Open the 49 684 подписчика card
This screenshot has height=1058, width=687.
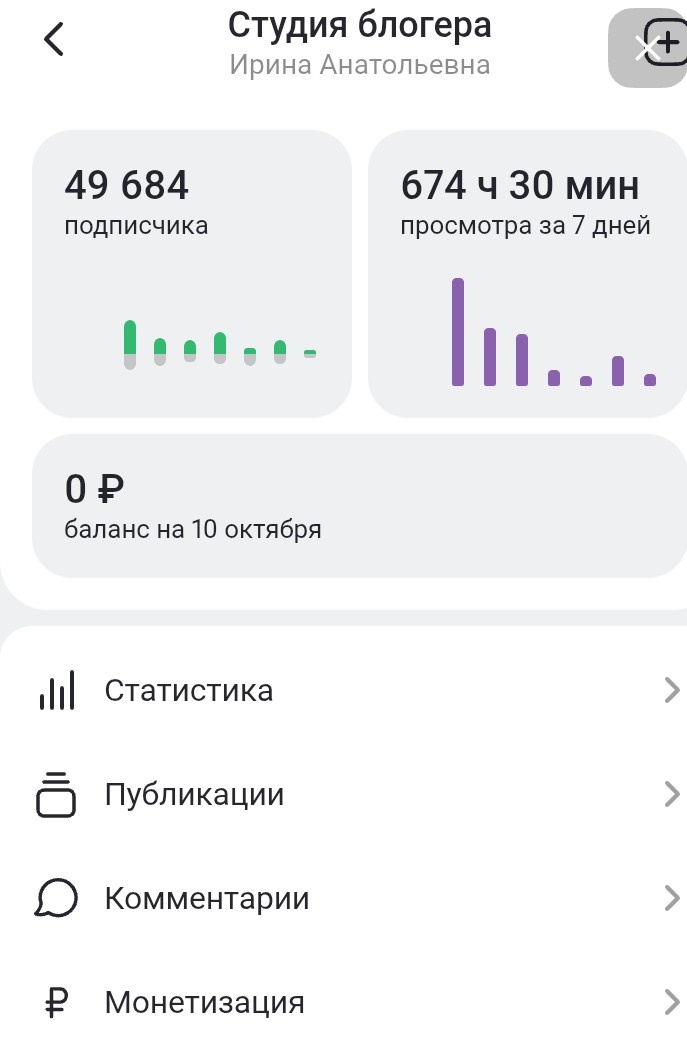click(192, 273)
